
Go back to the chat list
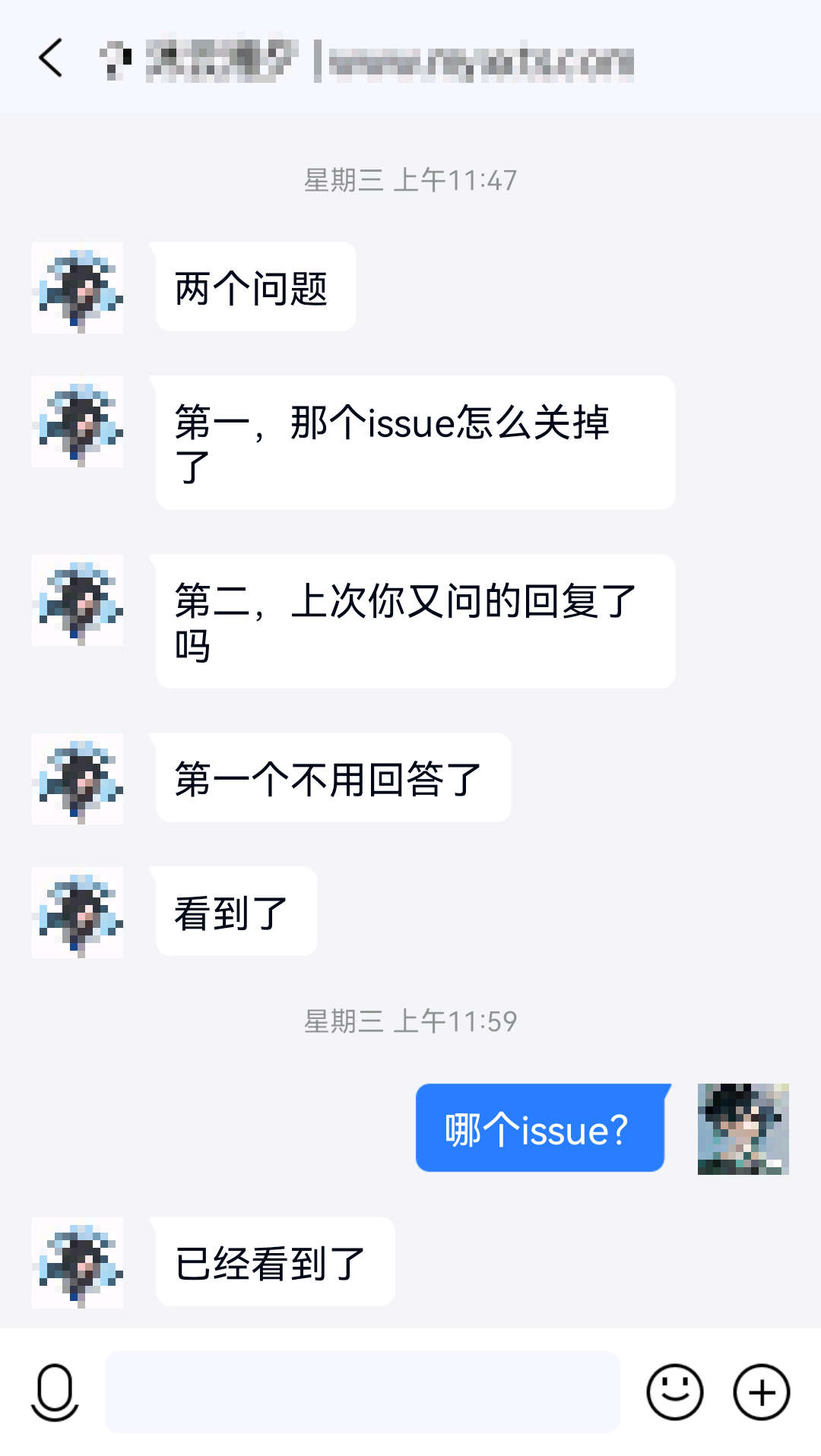click(50, 59)
